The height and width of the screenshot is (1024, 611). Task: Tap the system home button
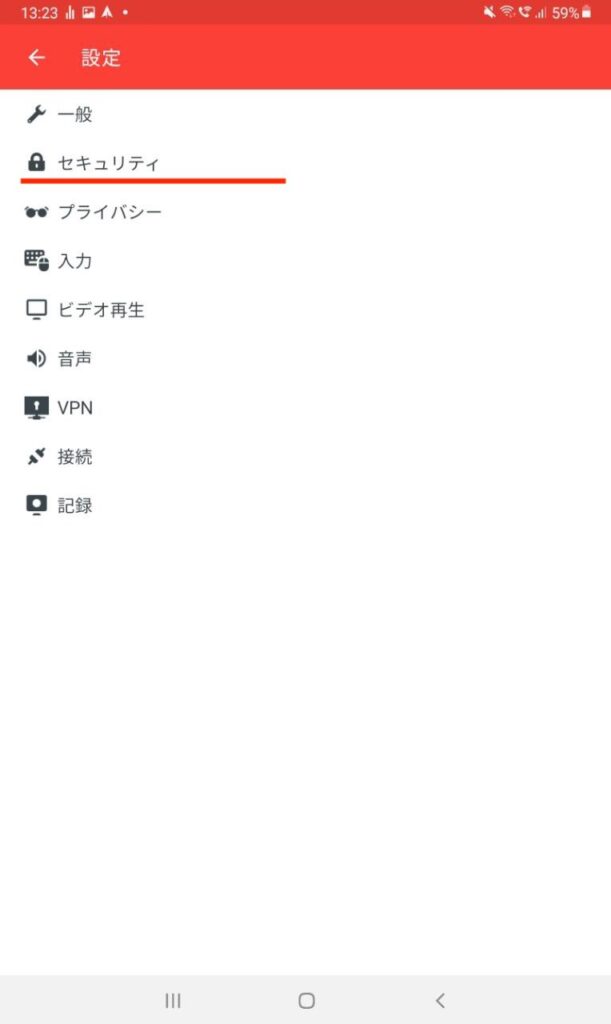pyautogui.click(x=306, y=1000)
